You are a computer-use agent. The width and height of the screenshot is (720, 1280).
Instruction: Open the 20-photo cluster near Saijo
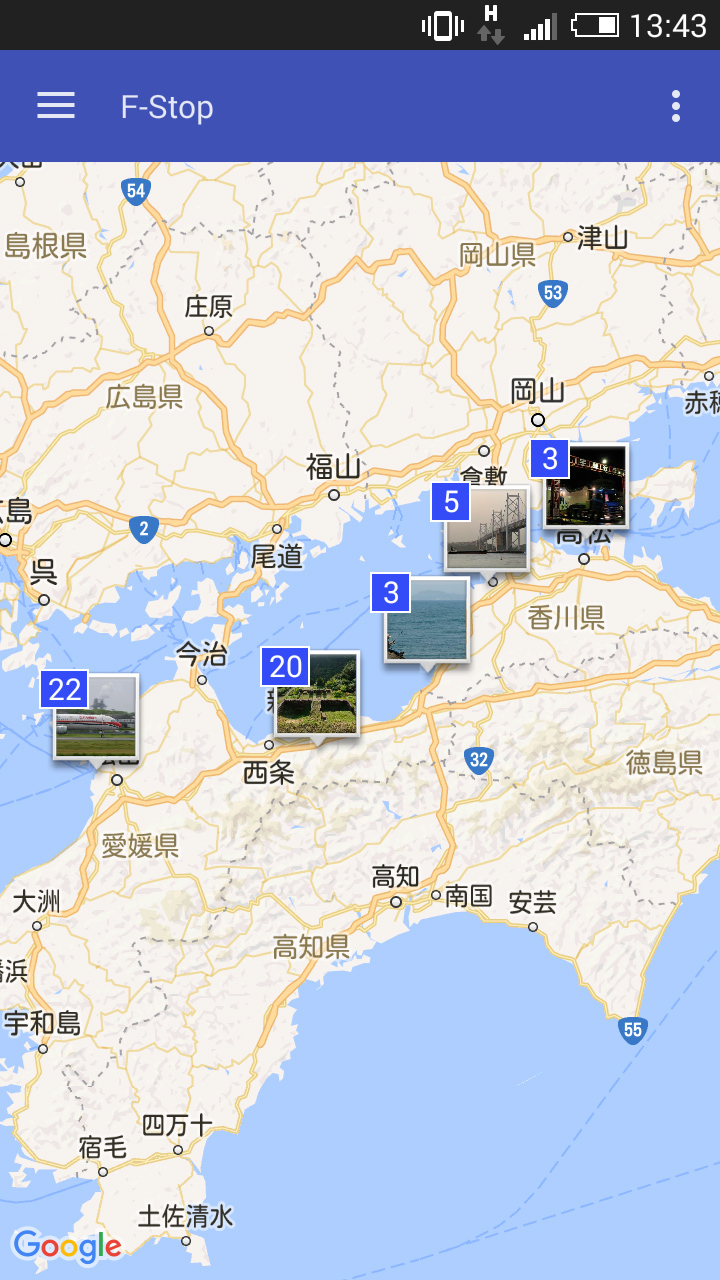317,694
